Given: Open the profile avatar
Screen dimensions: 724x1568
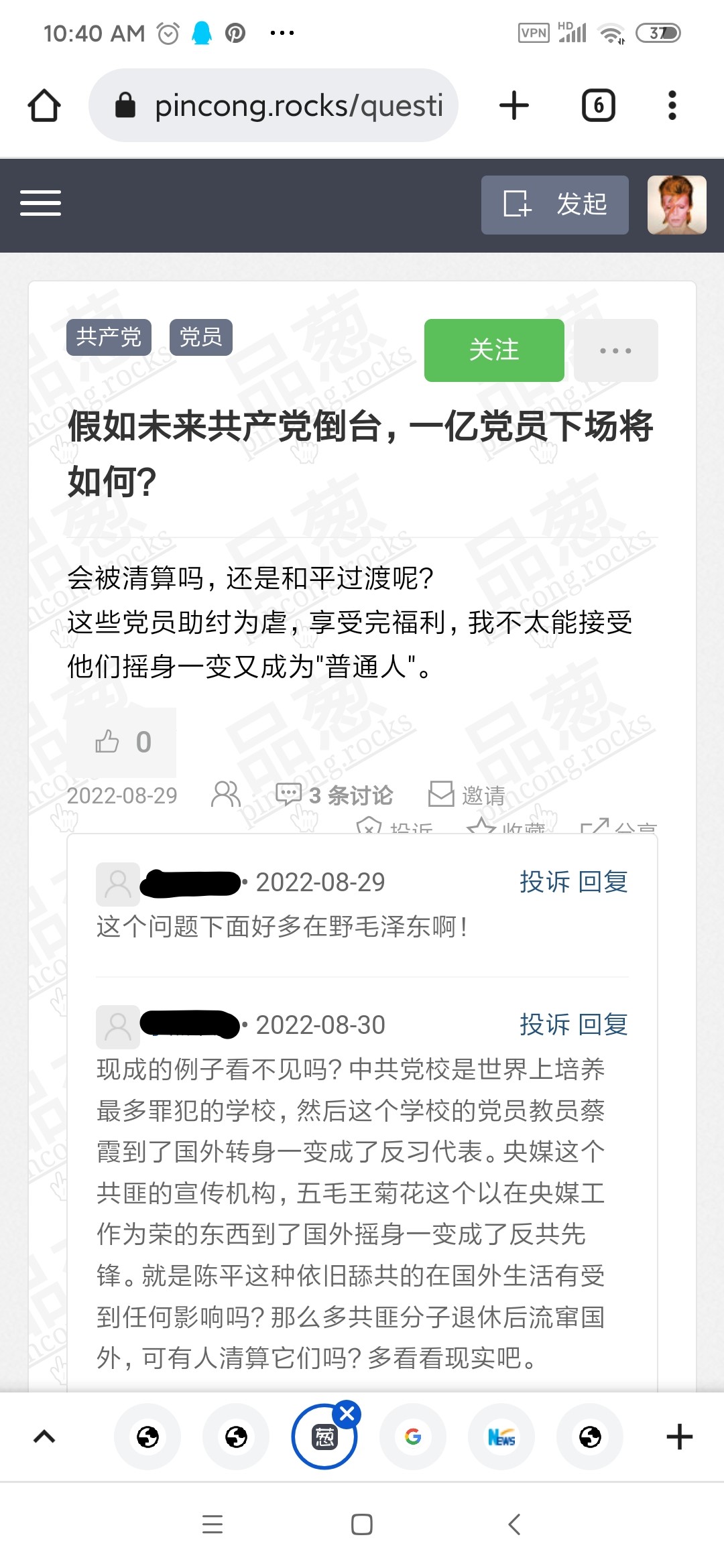Looking at the screenshot, I should click(x=676, y=205).
